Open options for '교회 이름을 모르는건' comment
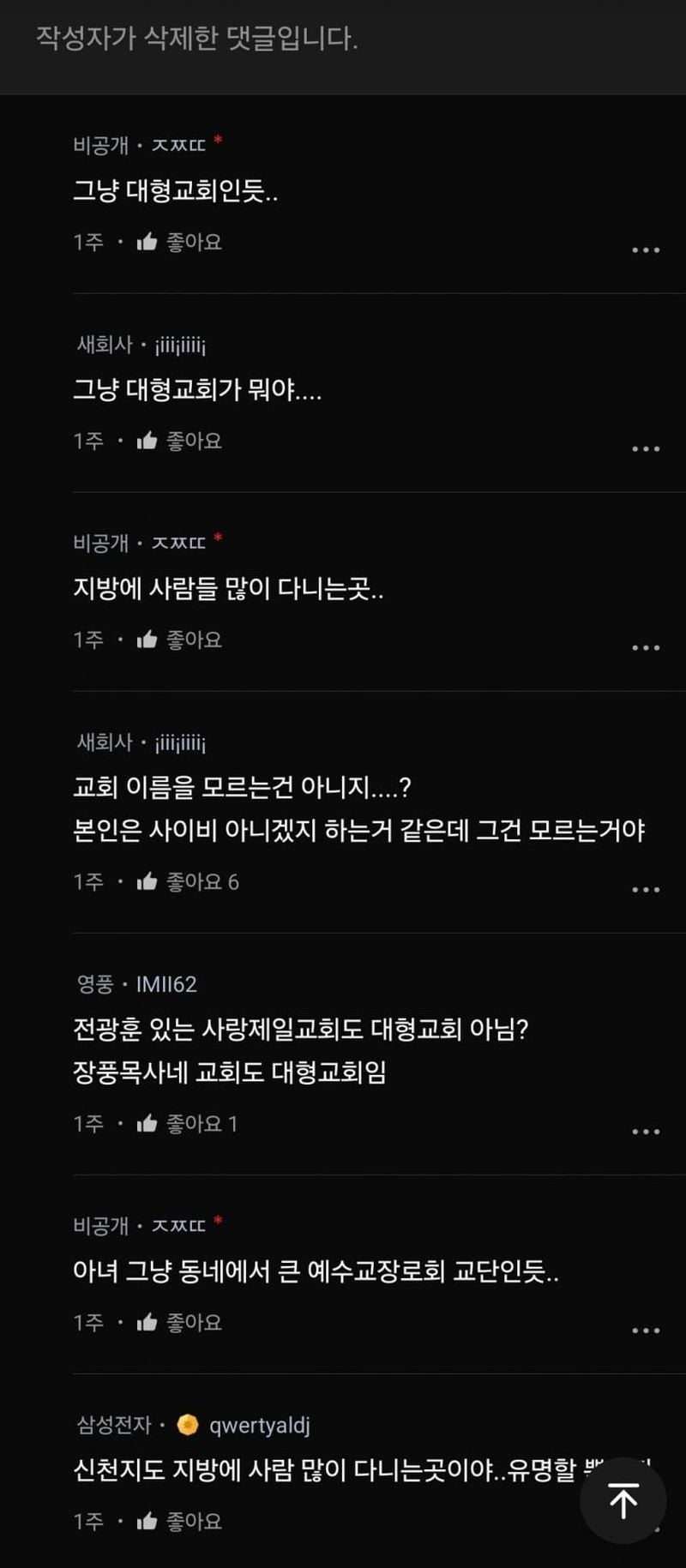Image resolution: width=686 pixels, height=1568 pixels. tap(645, 890)
